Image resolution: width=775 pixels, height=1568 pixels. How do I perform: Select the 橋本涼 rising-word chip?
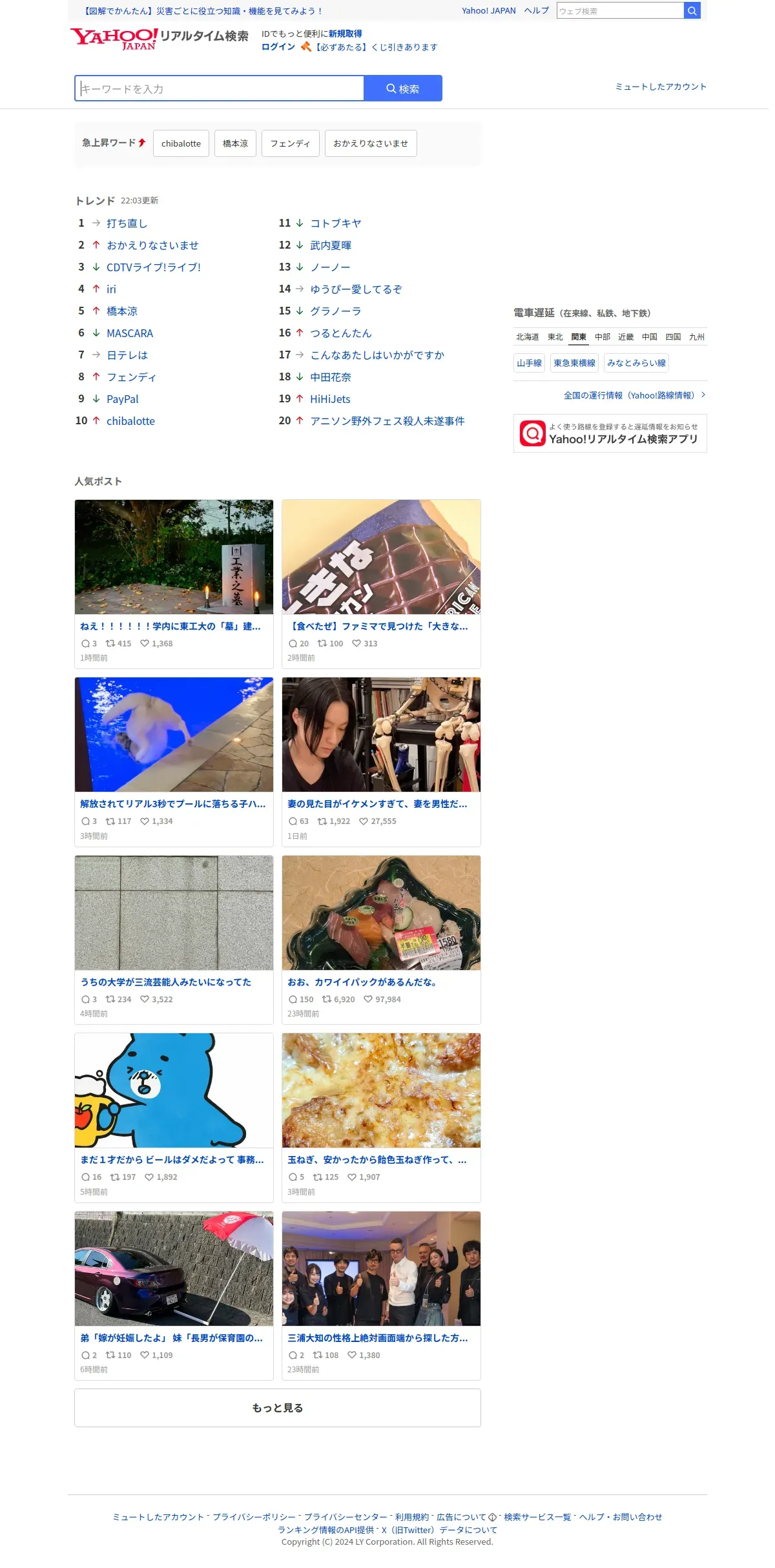(235, 143)
